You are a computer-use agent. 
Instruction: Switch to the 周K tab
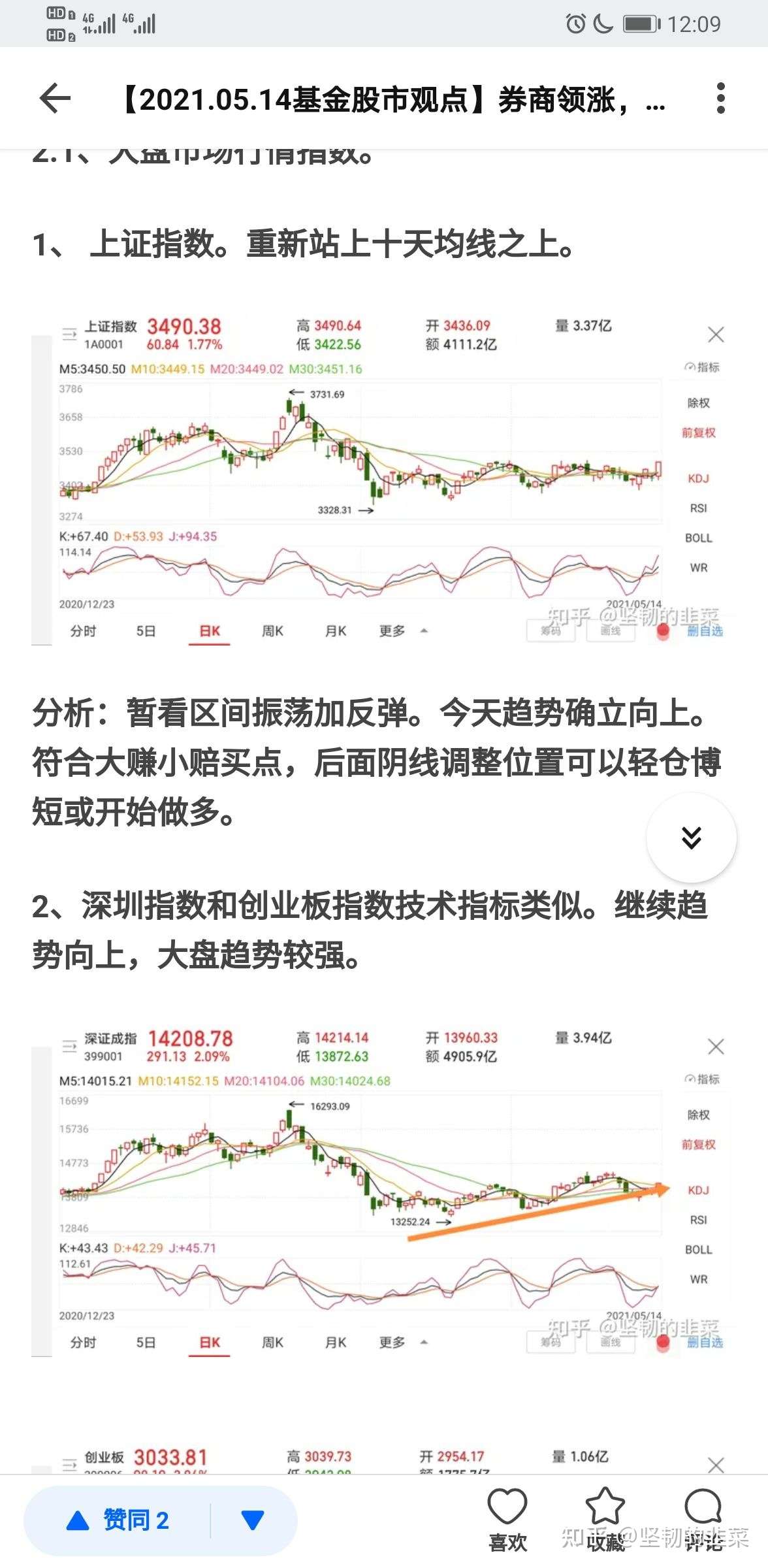coord(272,630)
